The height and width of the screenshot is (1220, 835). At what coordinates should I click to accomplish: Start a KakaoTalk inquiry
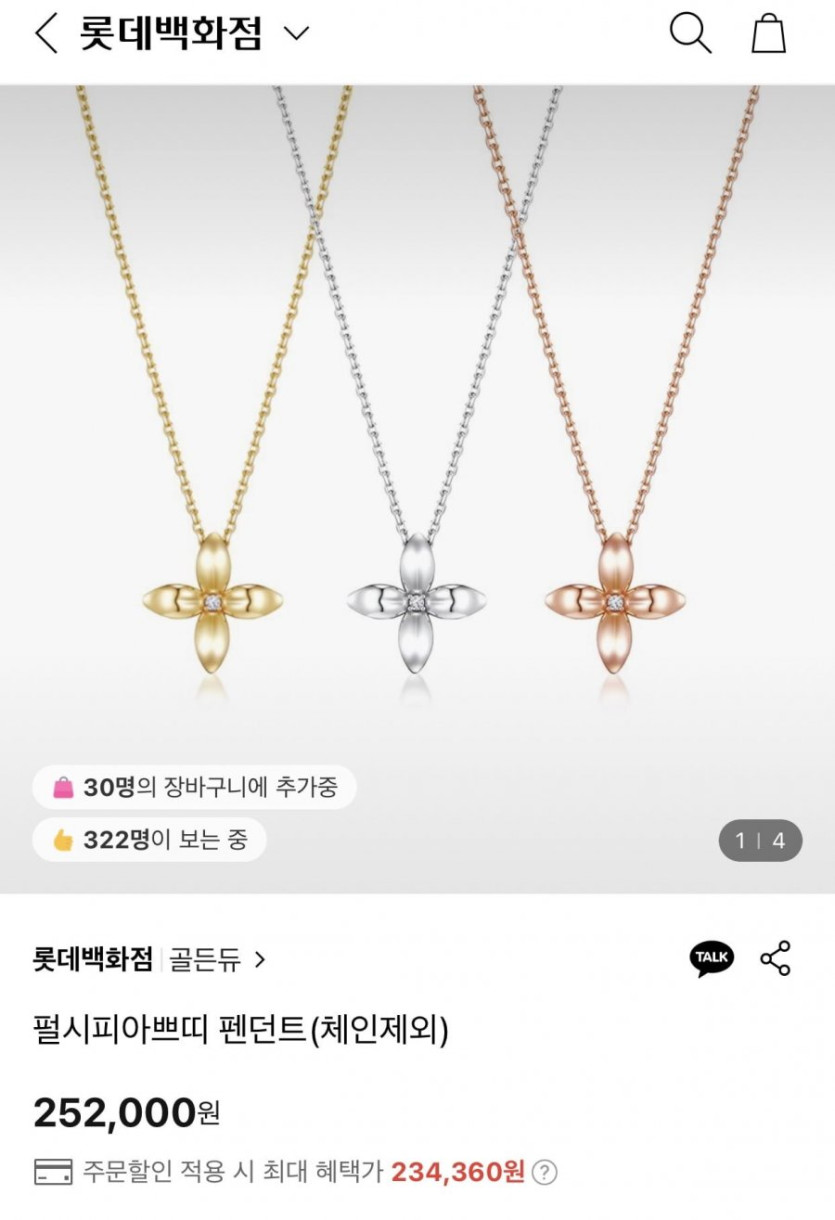pos(711,958)
